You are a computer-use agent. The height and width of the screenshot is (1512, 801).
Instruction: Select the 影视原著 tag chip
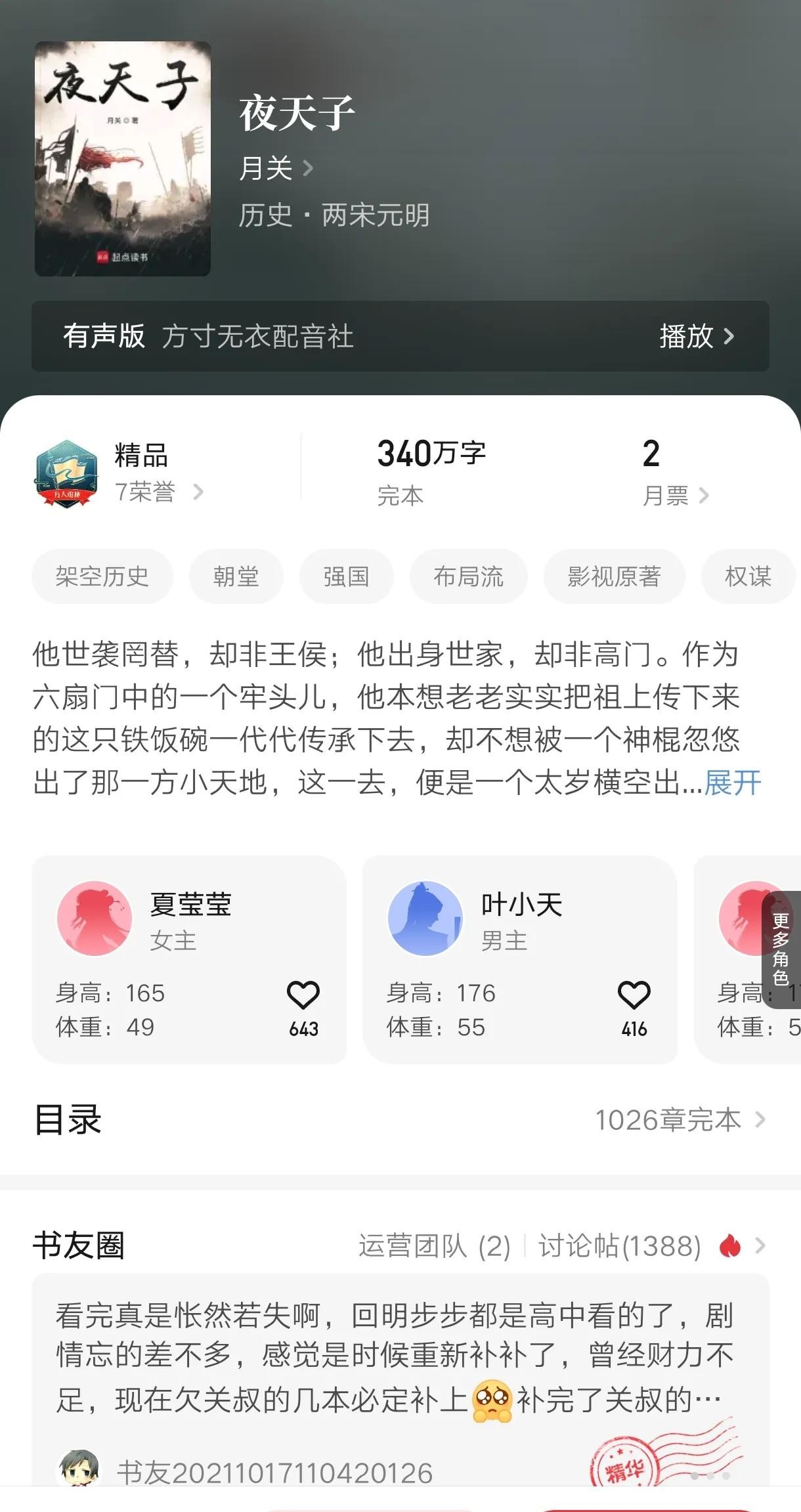pos(614,576)
